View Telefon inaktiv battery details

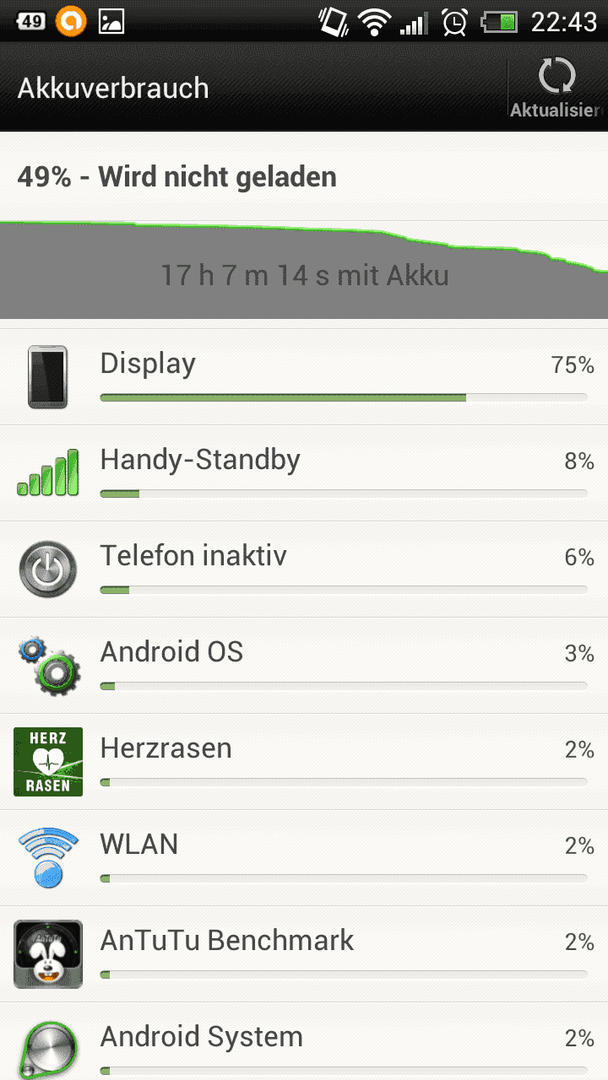click(304, 568)
